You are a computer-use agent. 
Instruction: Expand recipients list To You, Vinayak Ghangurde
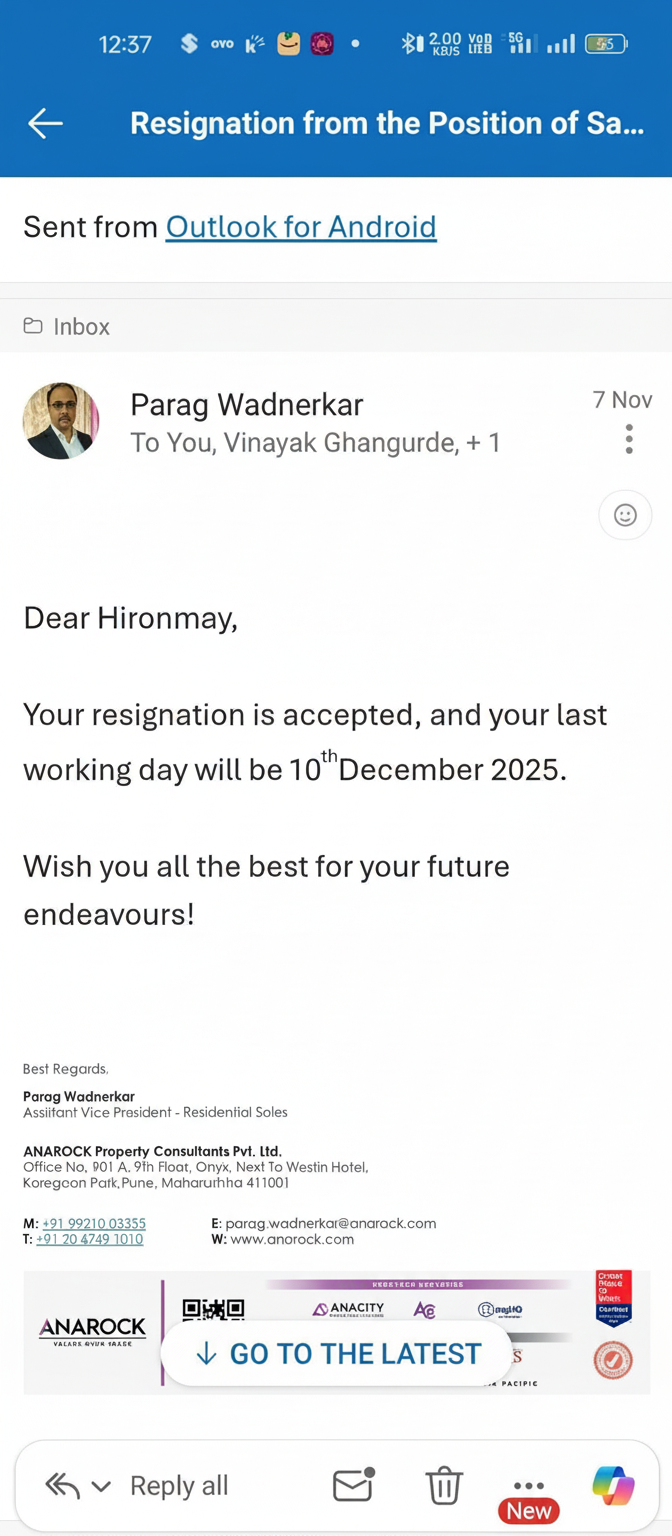pos(314,443)
